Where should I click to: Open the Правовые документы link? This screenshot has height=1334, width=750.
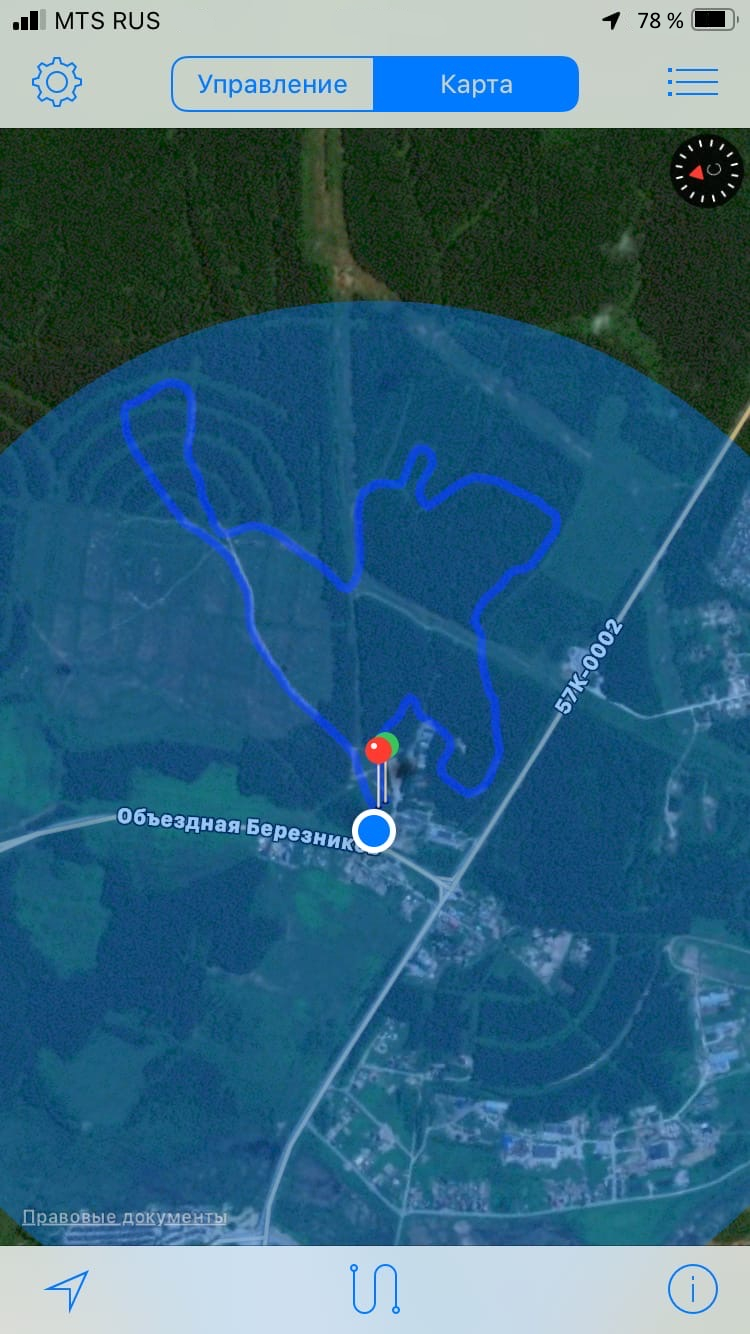tap(124, 1217)
